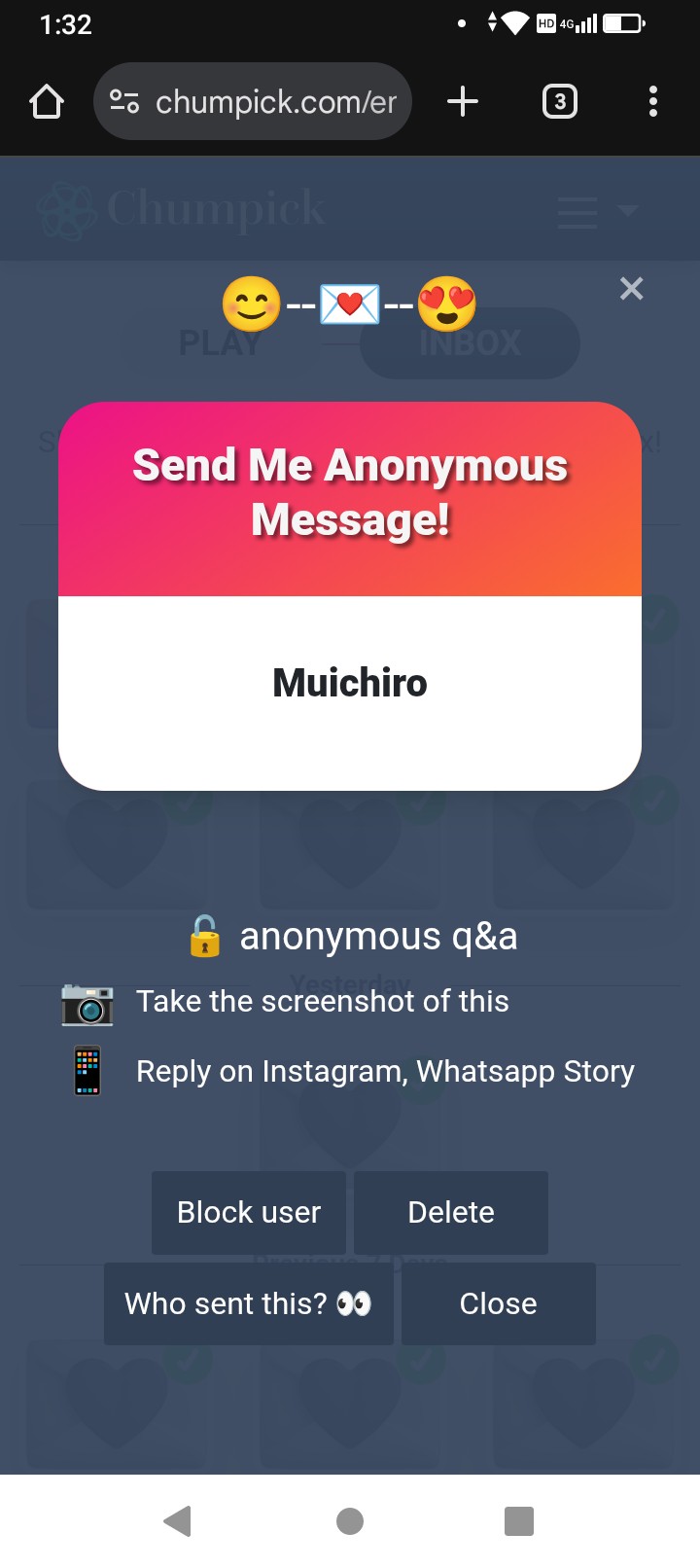
Task: Open the recent apps overview
Action: tap(519, 1520)
